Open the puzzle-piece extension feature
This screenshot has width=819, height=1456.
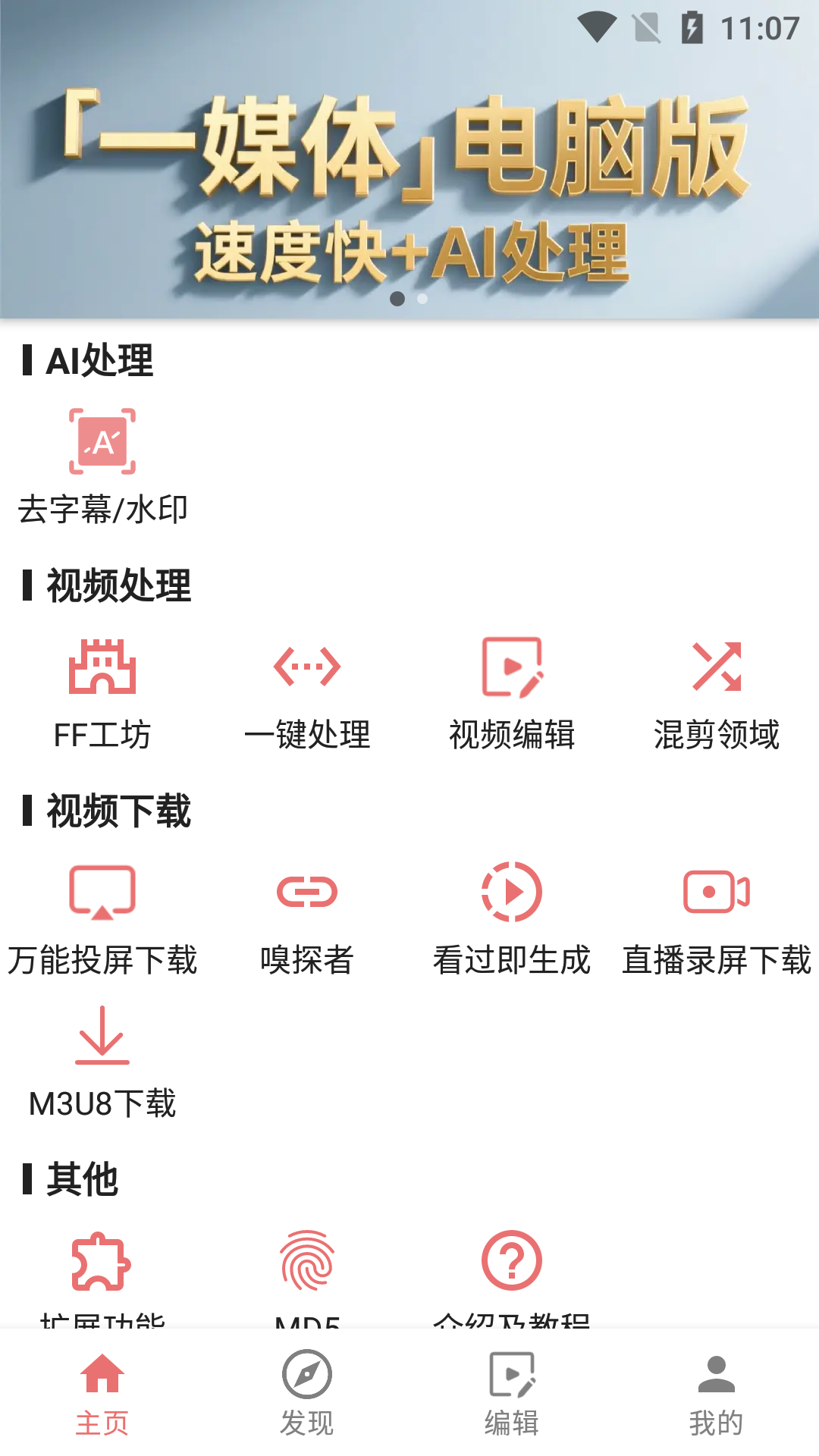[102, 1263]
